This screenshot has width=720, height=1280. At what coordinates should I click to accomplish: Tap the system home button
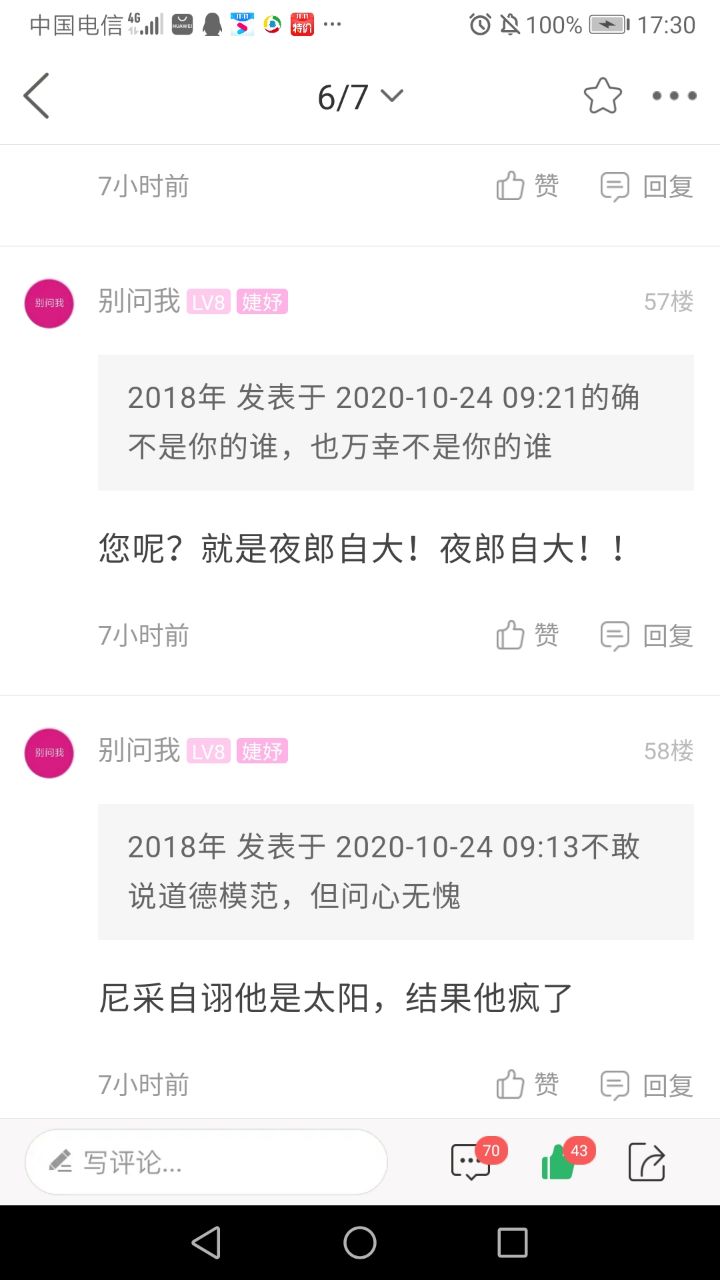point(360,1242)
